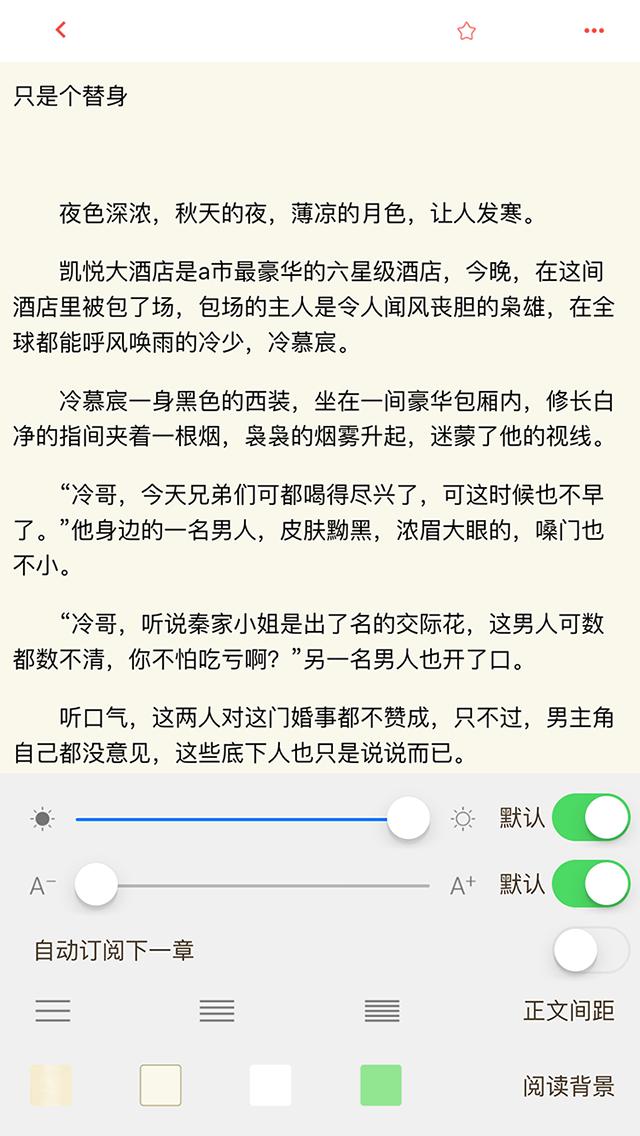Favorite this book with the star icon
Viewport: 640px width, 1136px height.
466,31
